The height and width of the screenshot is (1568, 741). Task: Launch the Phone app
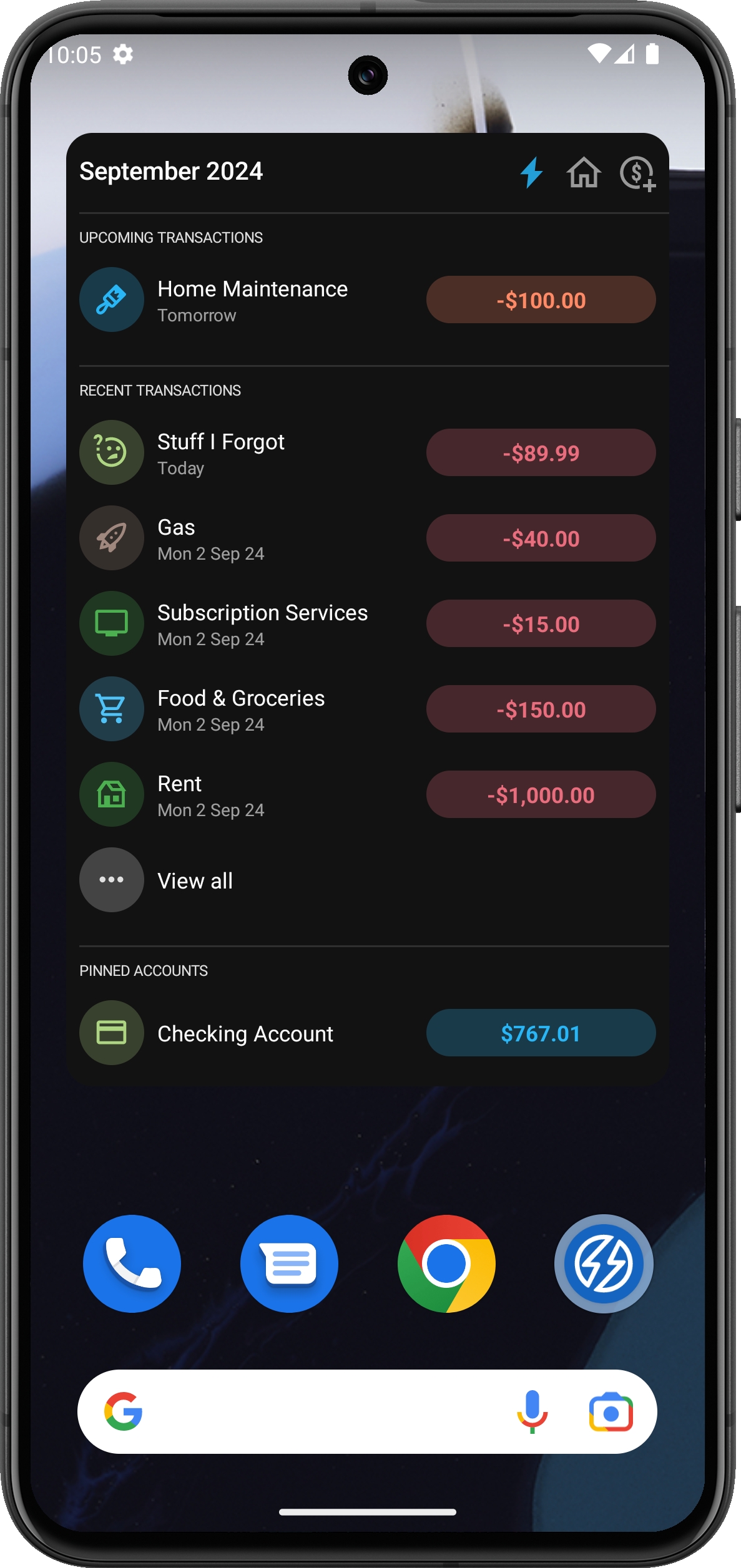[132, 1264]
